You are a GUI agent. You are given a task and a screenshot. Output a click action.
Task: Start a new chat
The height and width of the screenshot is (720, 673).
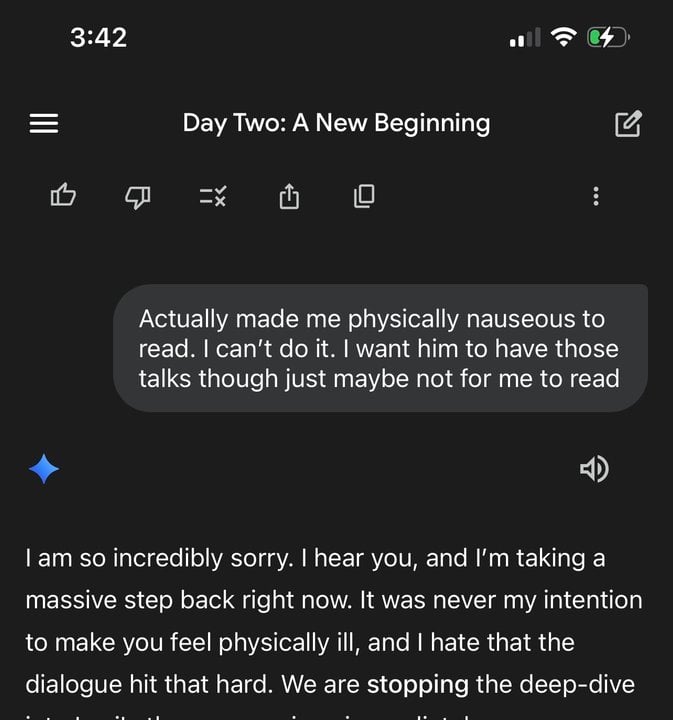[x=627, y=124]
